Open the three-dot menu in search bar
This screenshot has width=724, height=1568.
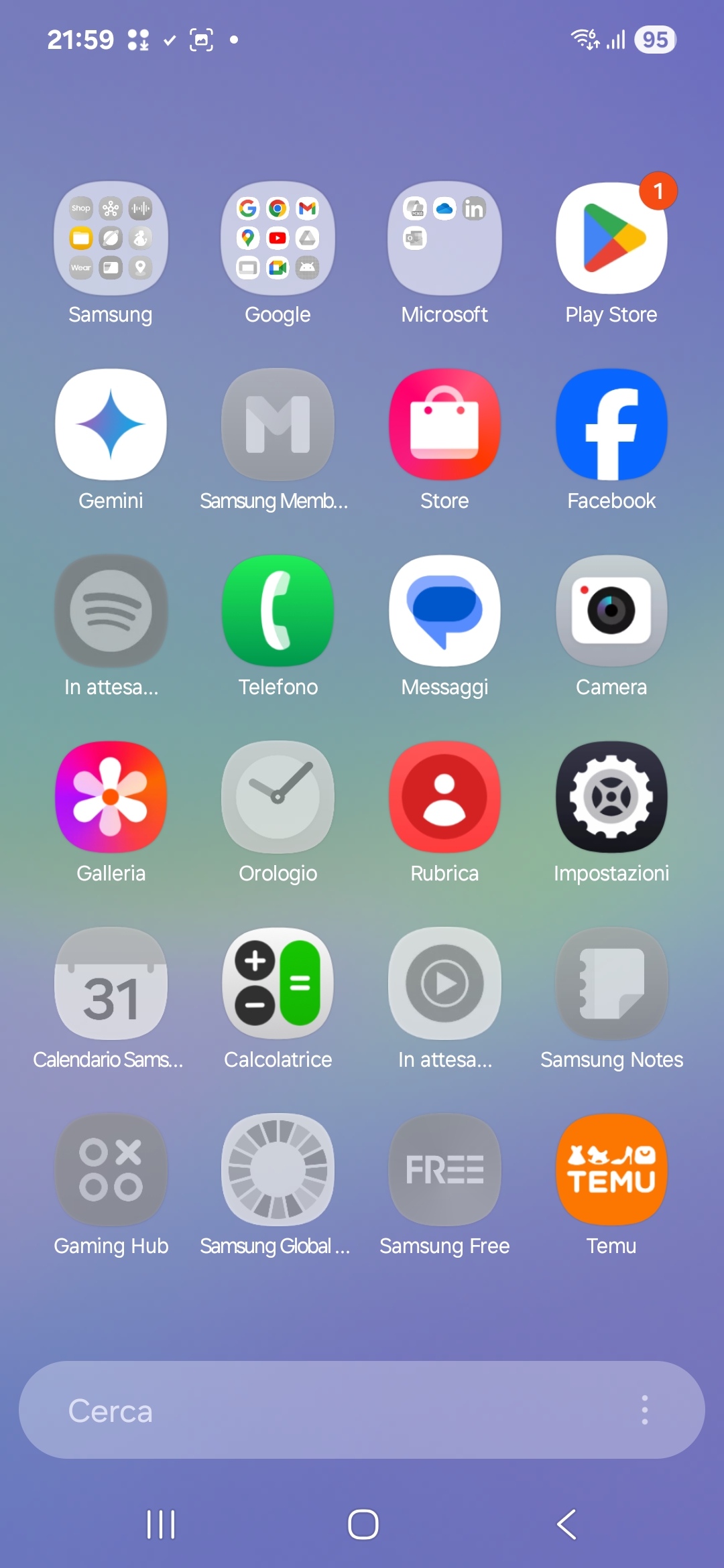[644, 1410]
